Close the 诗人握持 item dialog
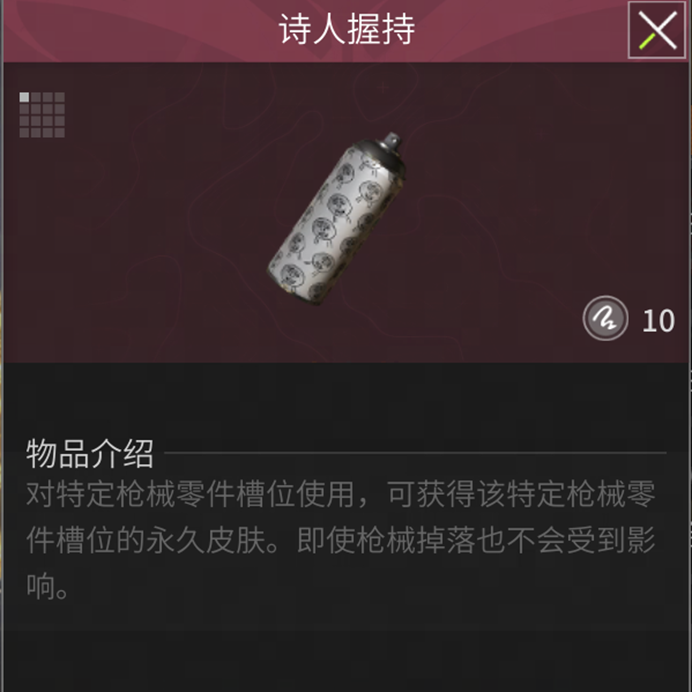 click(x=657, y=30)
